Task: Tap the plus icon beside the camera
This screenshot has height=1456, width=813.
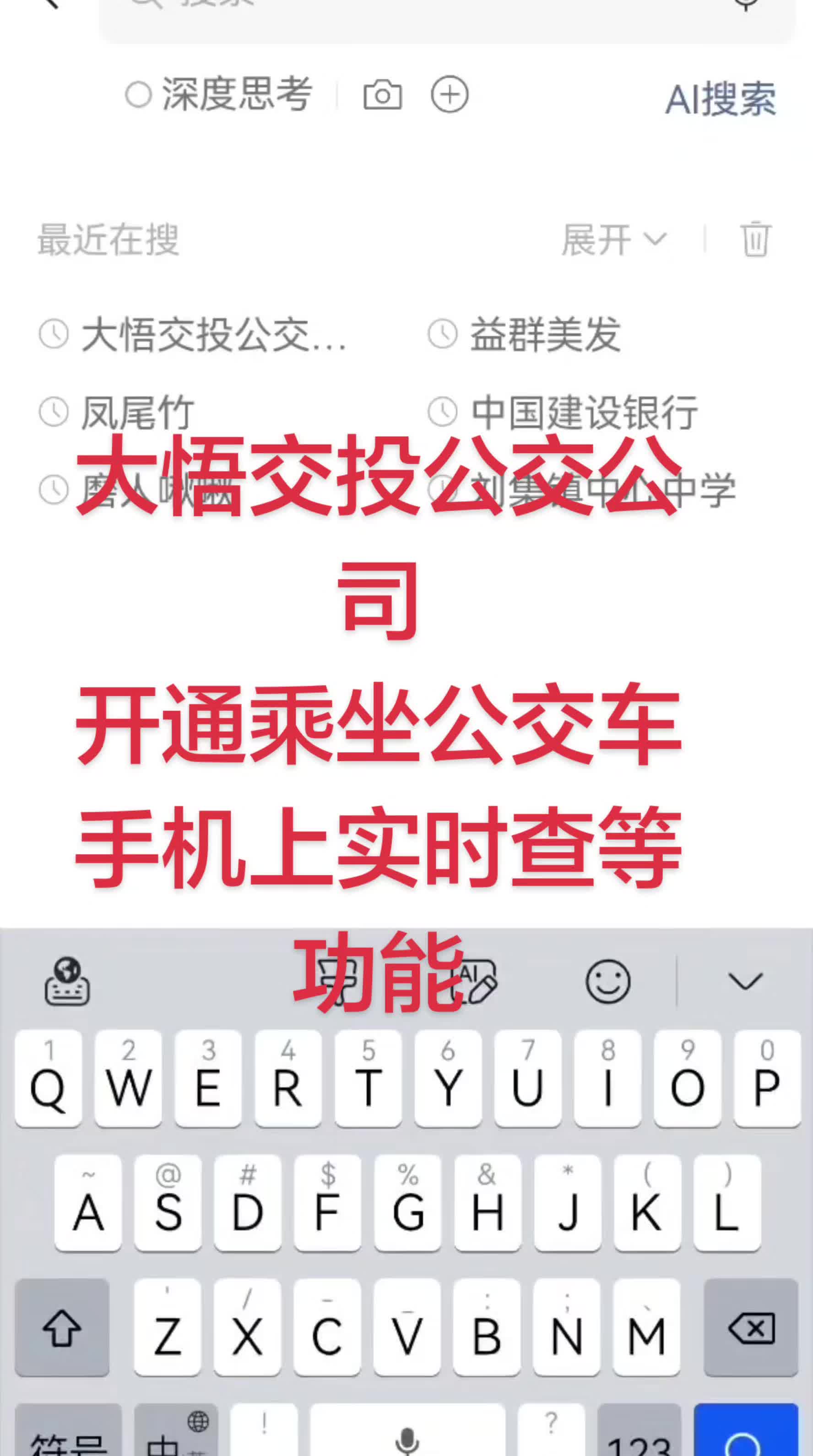Action: pos(449,95)
